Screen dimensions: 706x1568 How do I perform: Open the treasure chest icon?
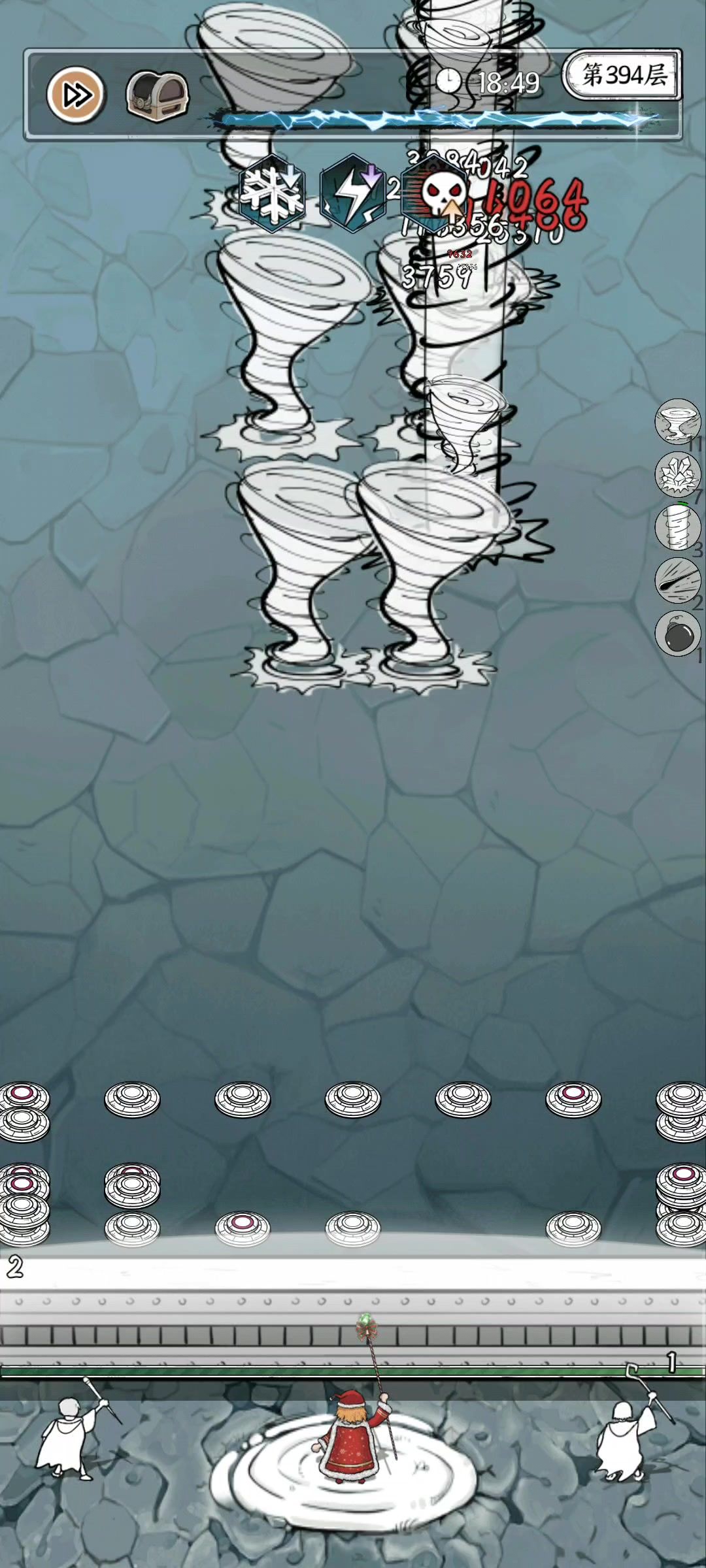tap(157, 96)
